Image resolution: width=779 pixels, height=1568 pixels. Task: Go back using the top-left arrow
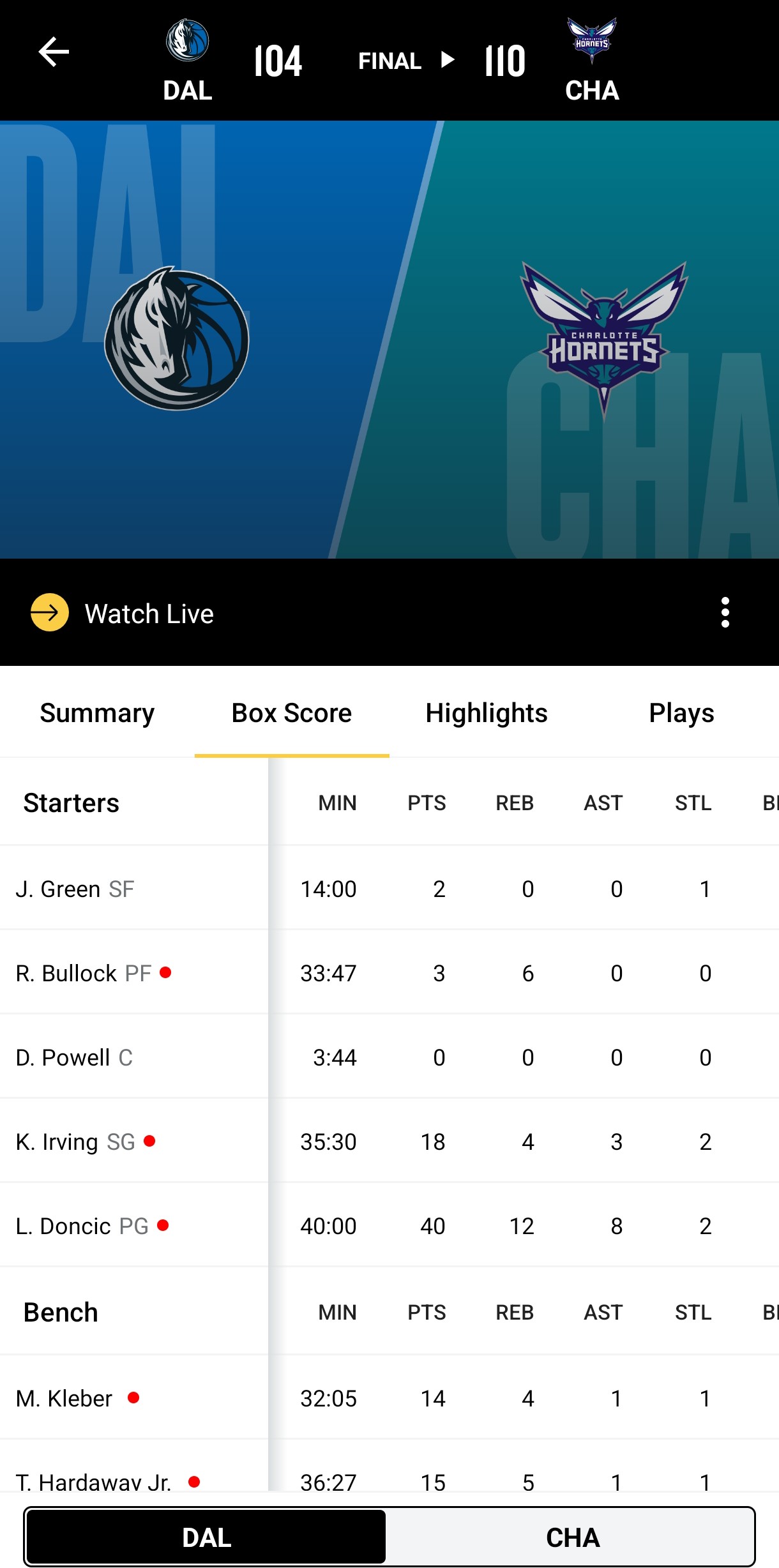click(x=54, y=52)
